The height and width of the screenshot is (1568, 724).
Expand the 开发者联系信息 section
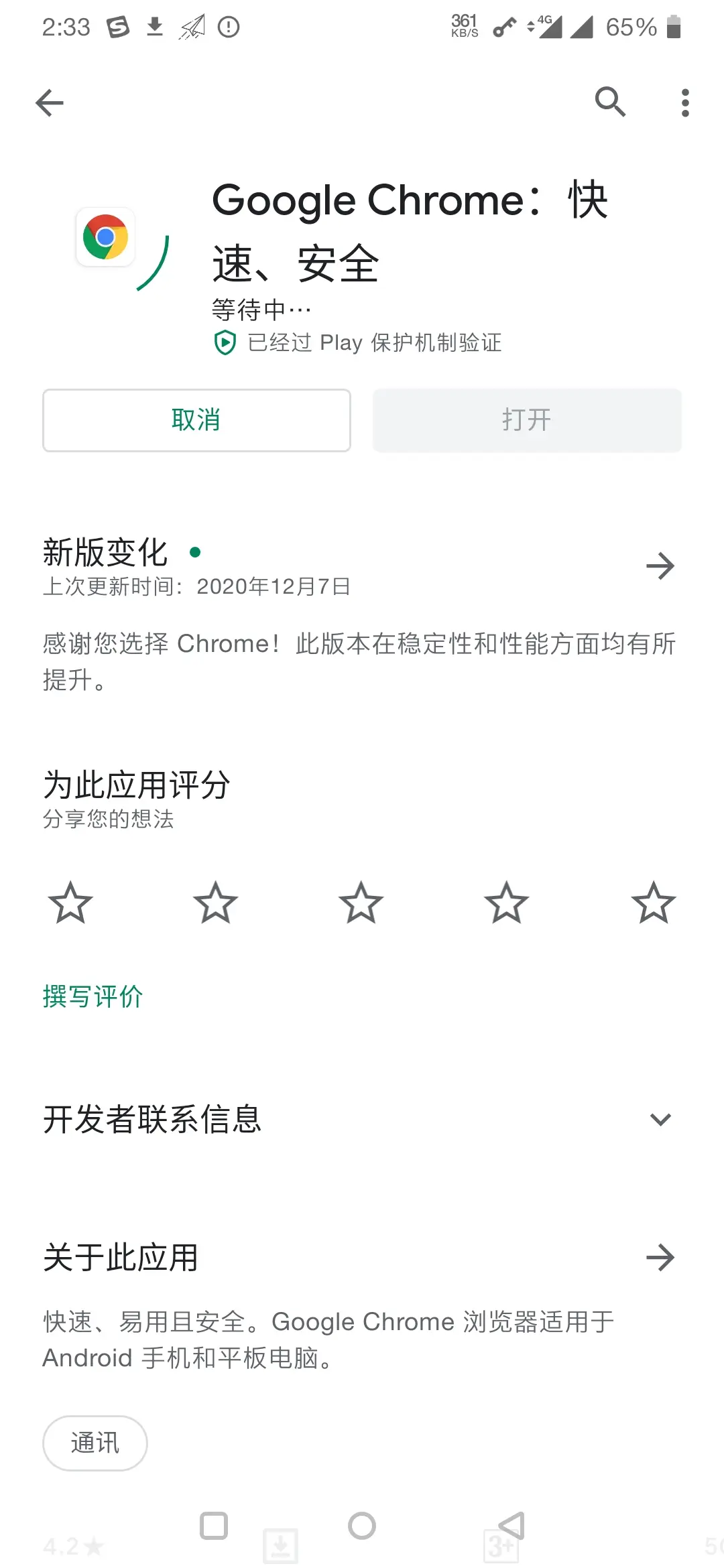click(x=661, y=1118)
